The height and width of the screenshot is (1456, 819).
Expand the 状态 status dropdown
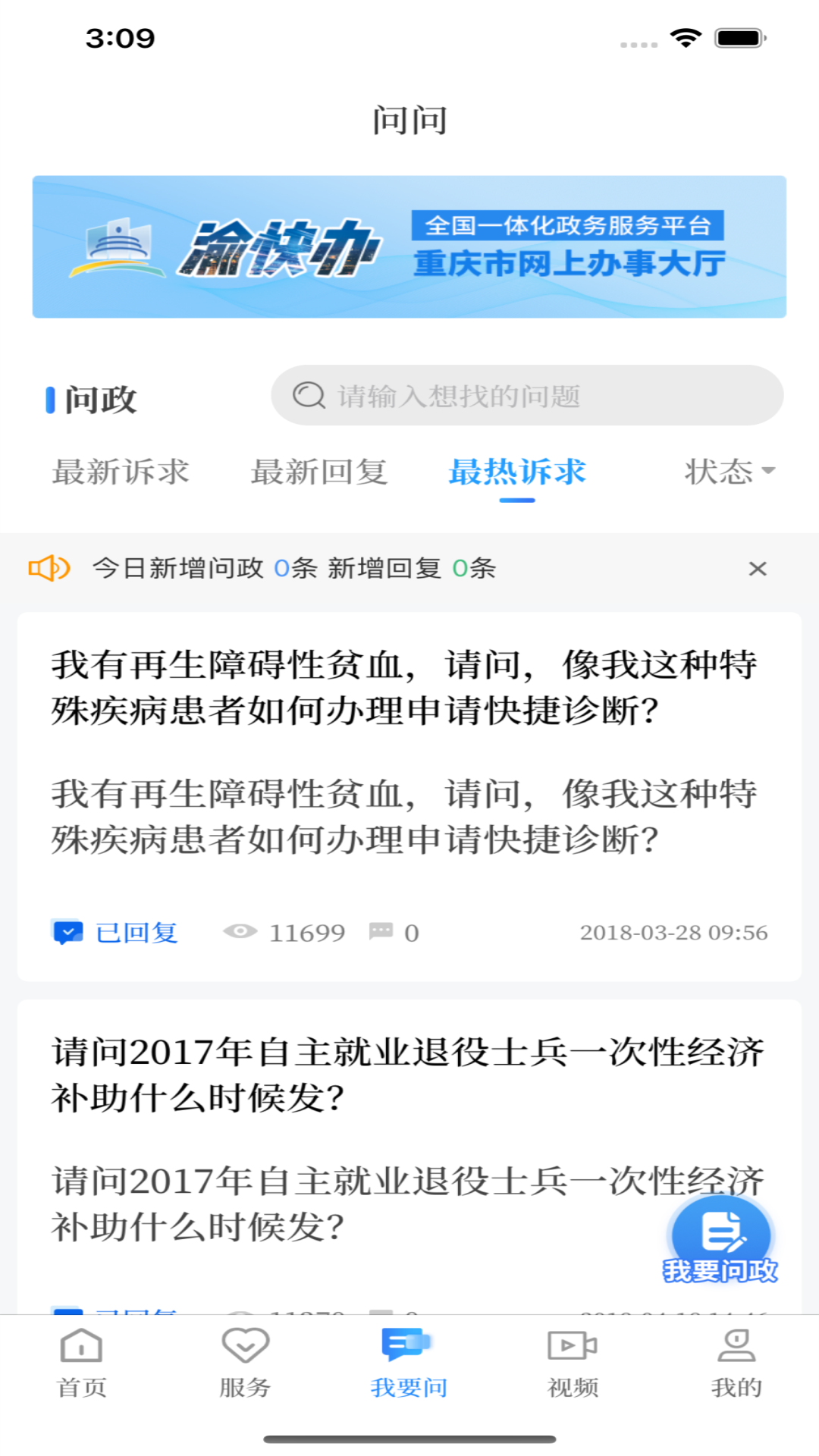[730, 472]
